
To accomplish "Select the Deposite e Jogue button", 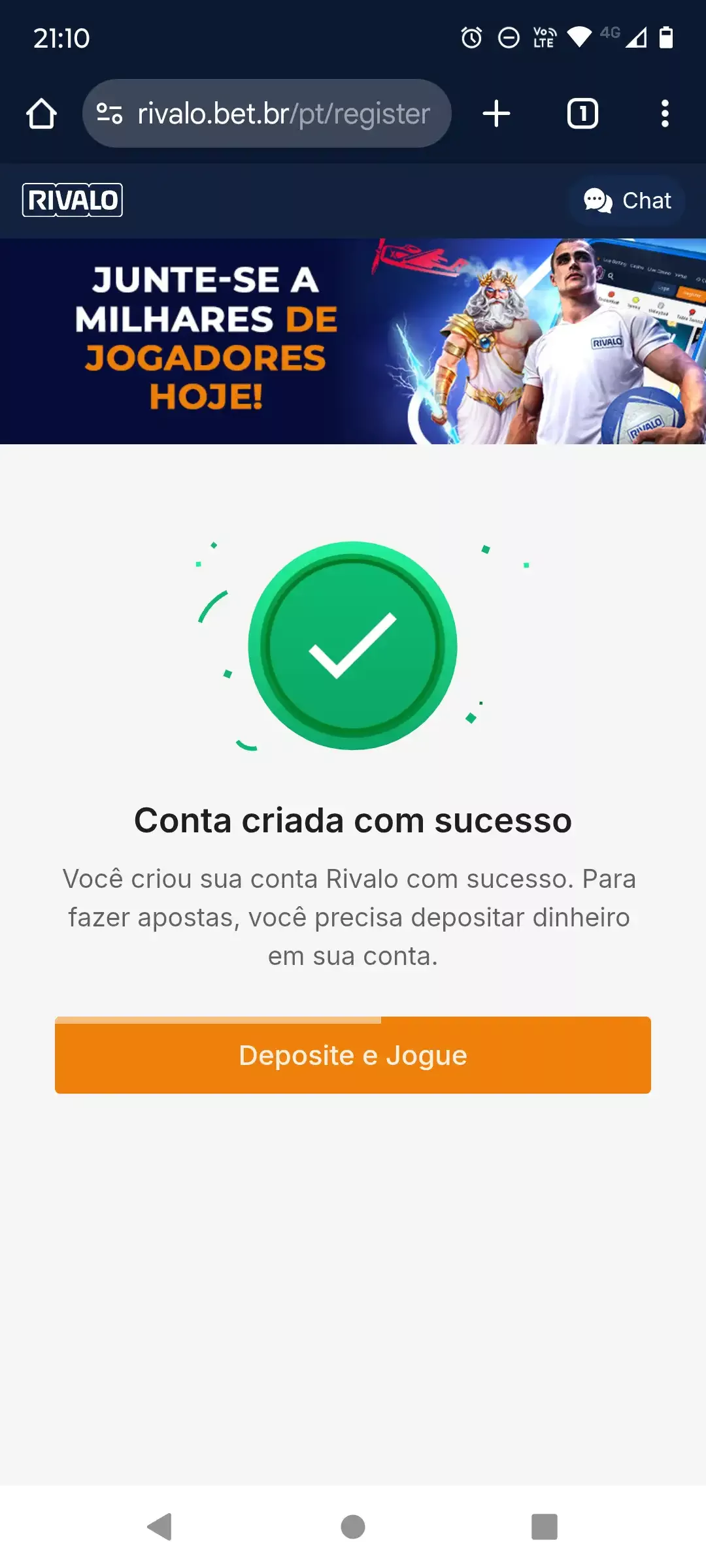I will [x=353, y=1055].
